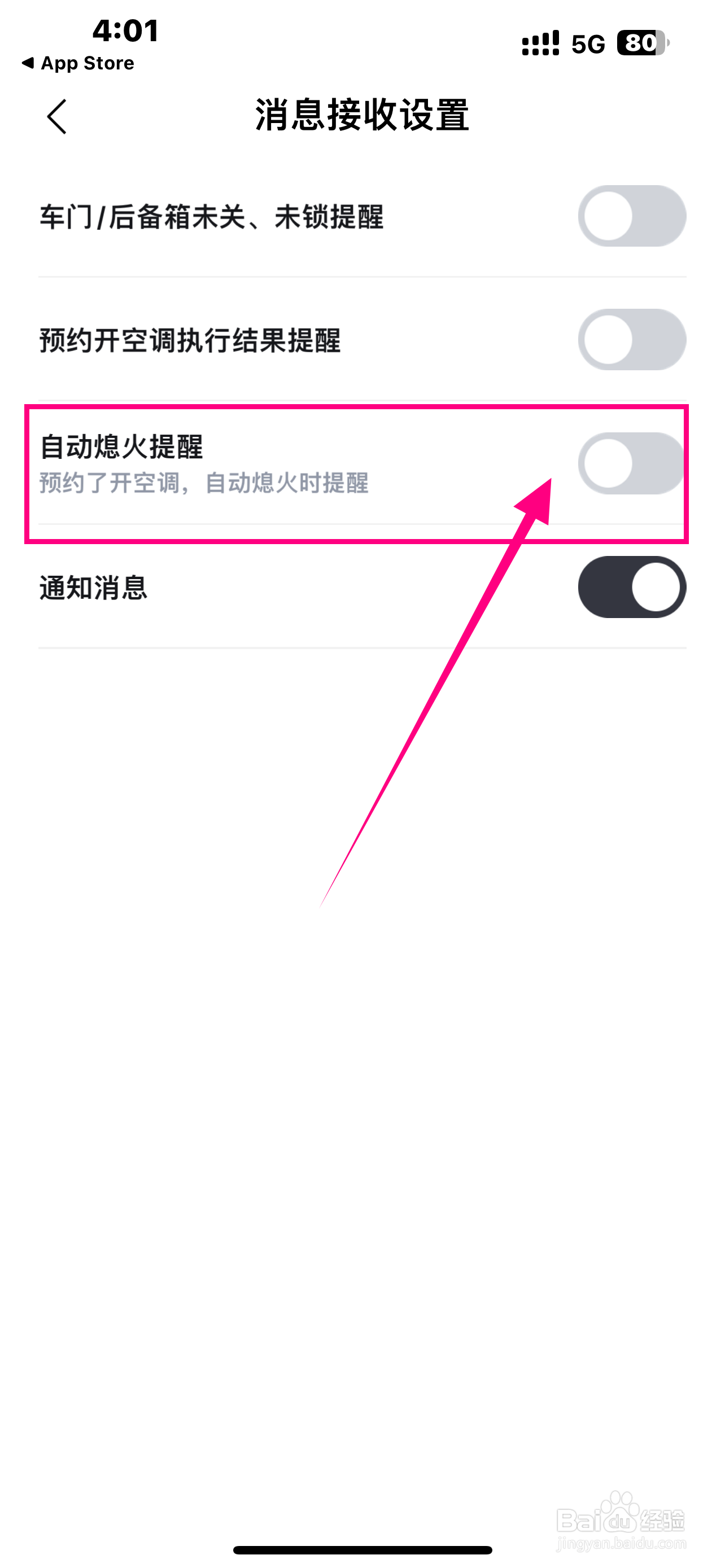Tap the back chevron at top left

pyautogui.click(x=57, y=117)
